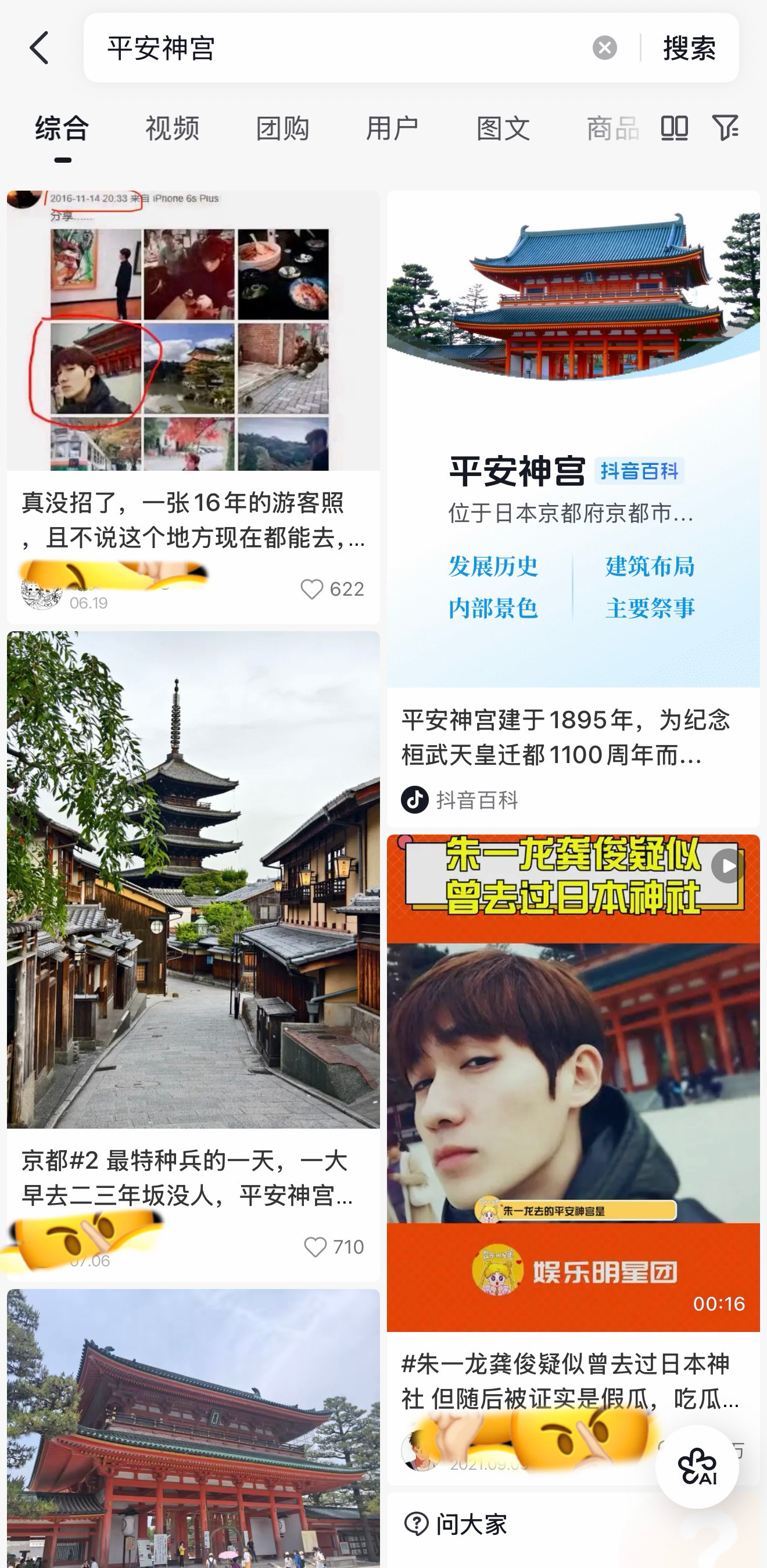Screen dimensions: 767x1568
Task: Open the floating AI assistant button
Action: click(697, 1467)
